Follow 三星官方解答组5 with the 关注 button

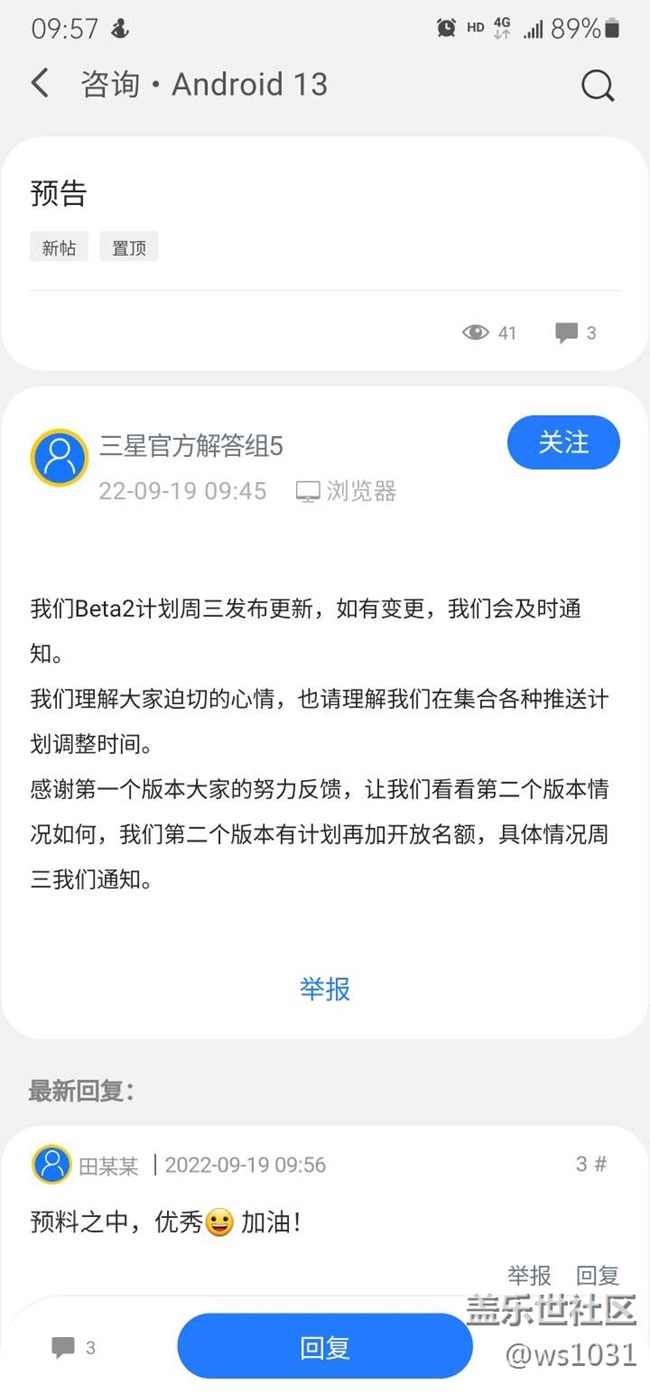(x=564, y=442)
